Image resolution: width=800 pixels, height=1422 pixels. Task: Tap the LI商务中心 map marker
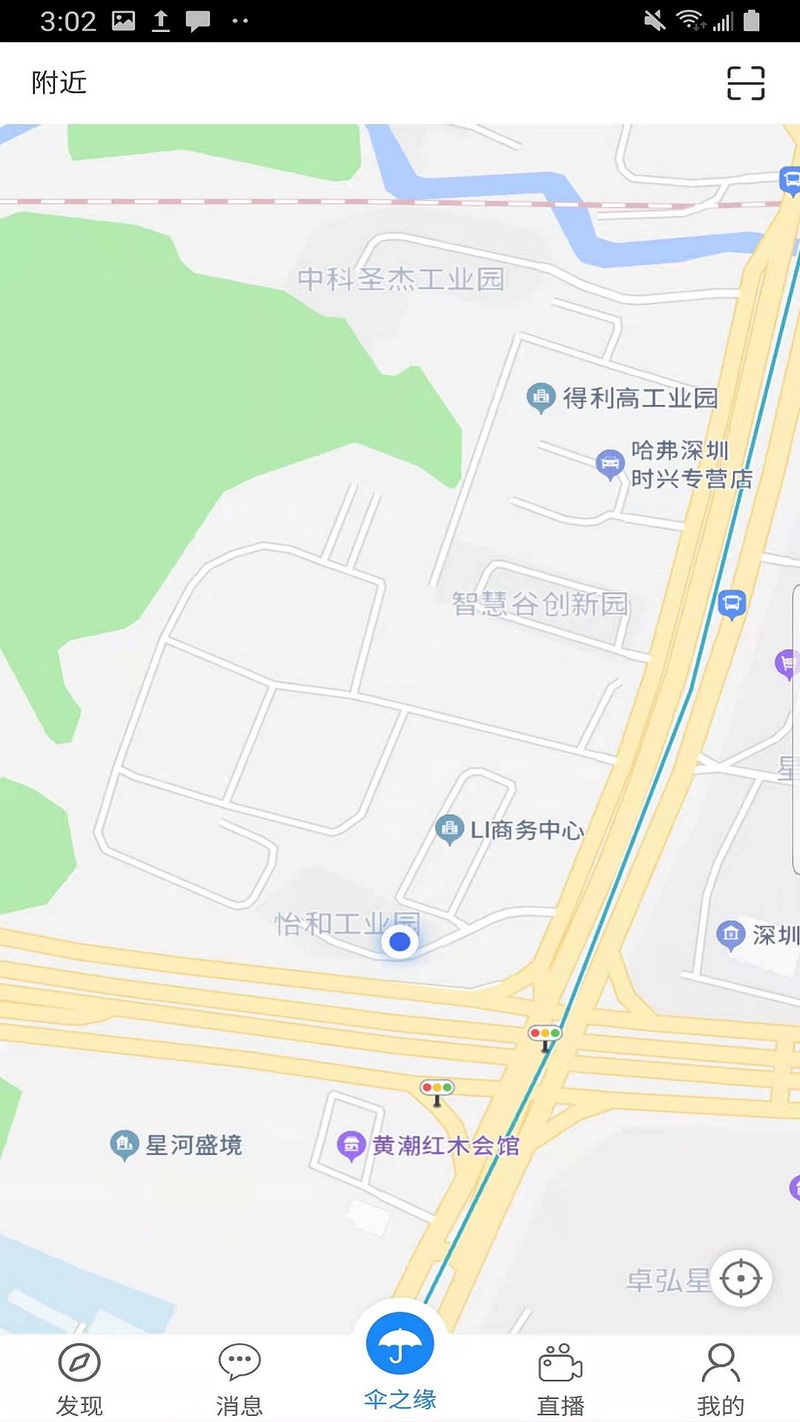450,829
